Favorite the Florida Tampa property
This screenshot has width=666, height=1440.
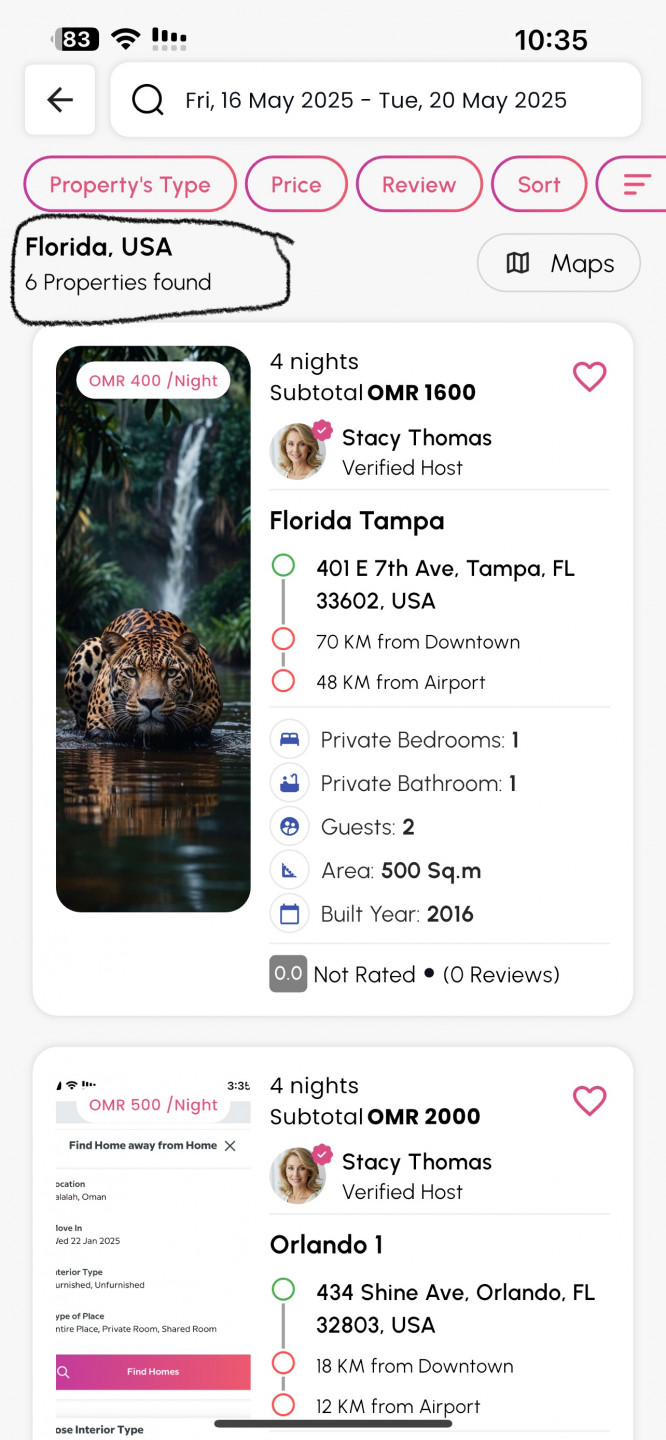pos(589,377)
